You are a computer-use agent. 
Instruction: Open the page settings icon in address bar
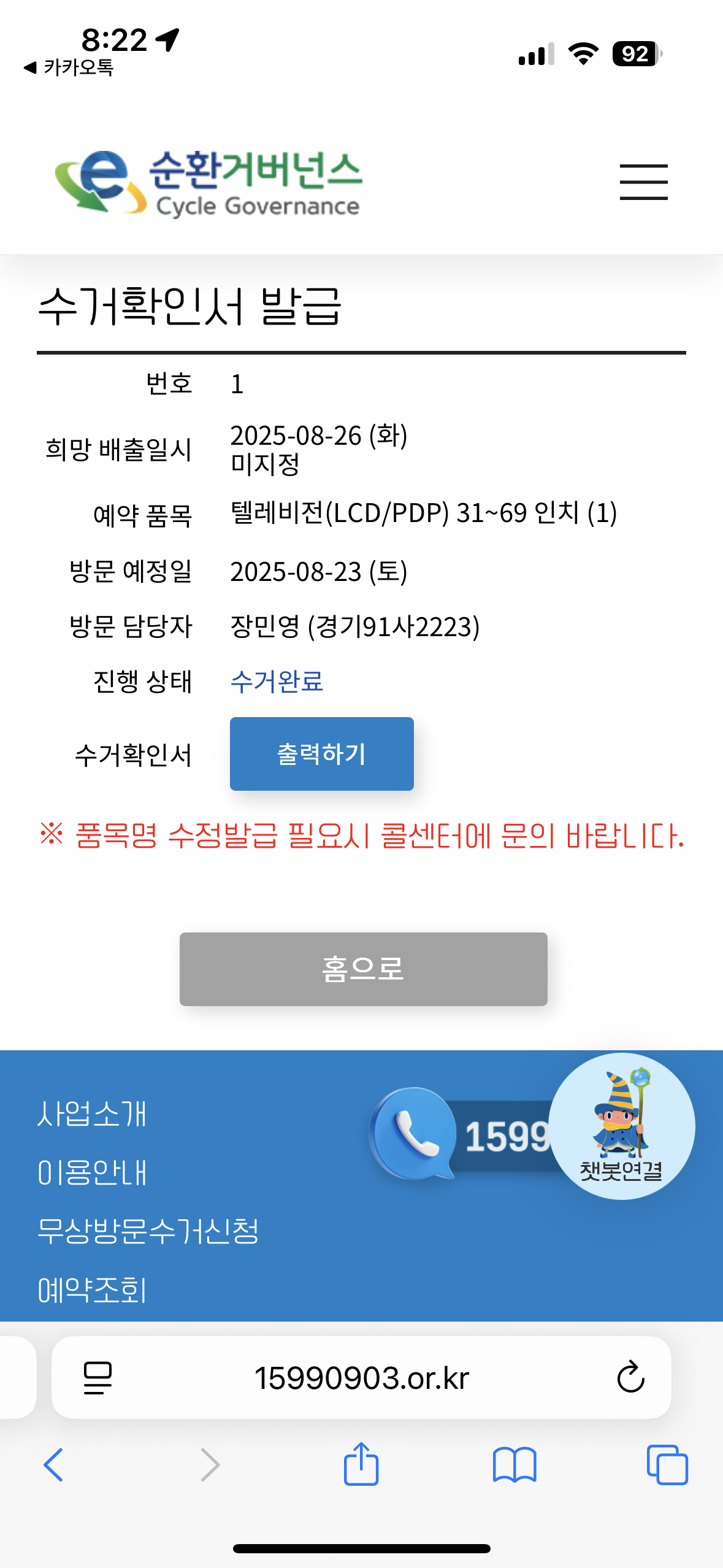pos(98,1378)
